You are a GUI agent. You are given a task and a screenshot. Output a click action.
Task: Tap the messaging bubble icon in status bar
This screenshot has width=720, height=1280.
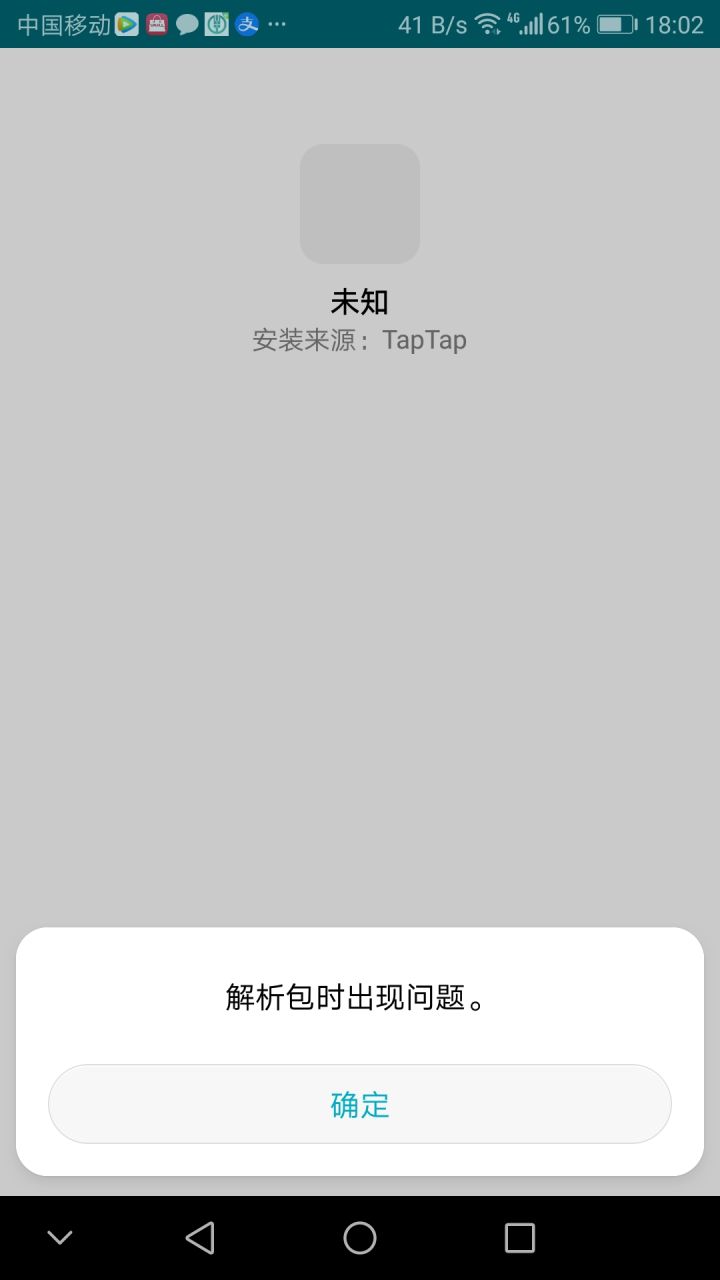pyautogui.click(x=188, y=24)
